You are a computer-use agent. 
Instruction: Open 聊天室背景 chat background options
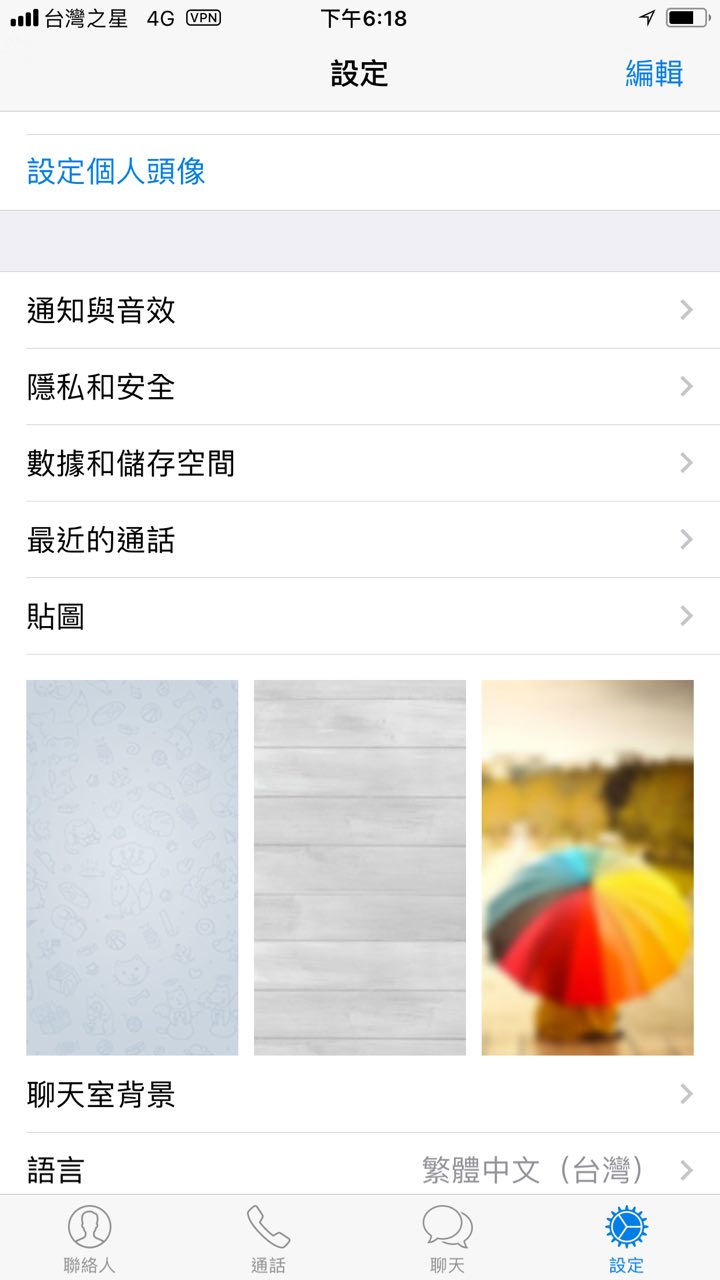coord(360,1094)
